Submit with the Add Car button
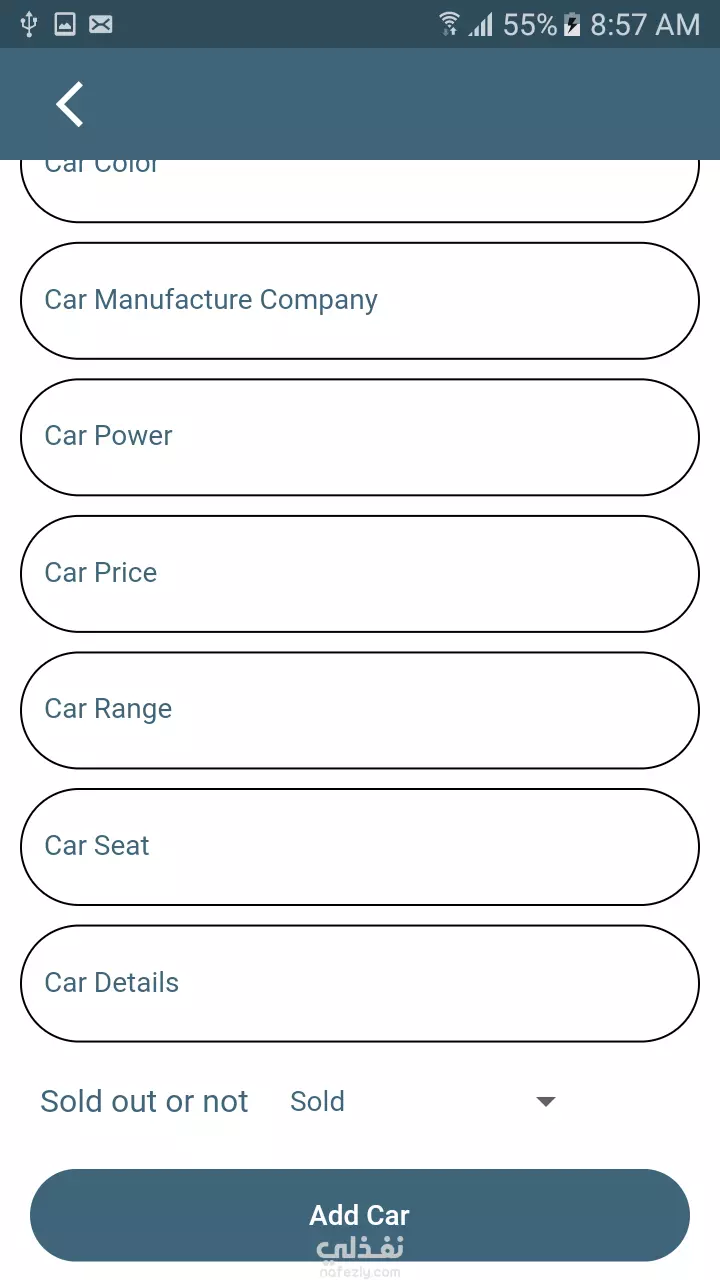 (360, 1215)
